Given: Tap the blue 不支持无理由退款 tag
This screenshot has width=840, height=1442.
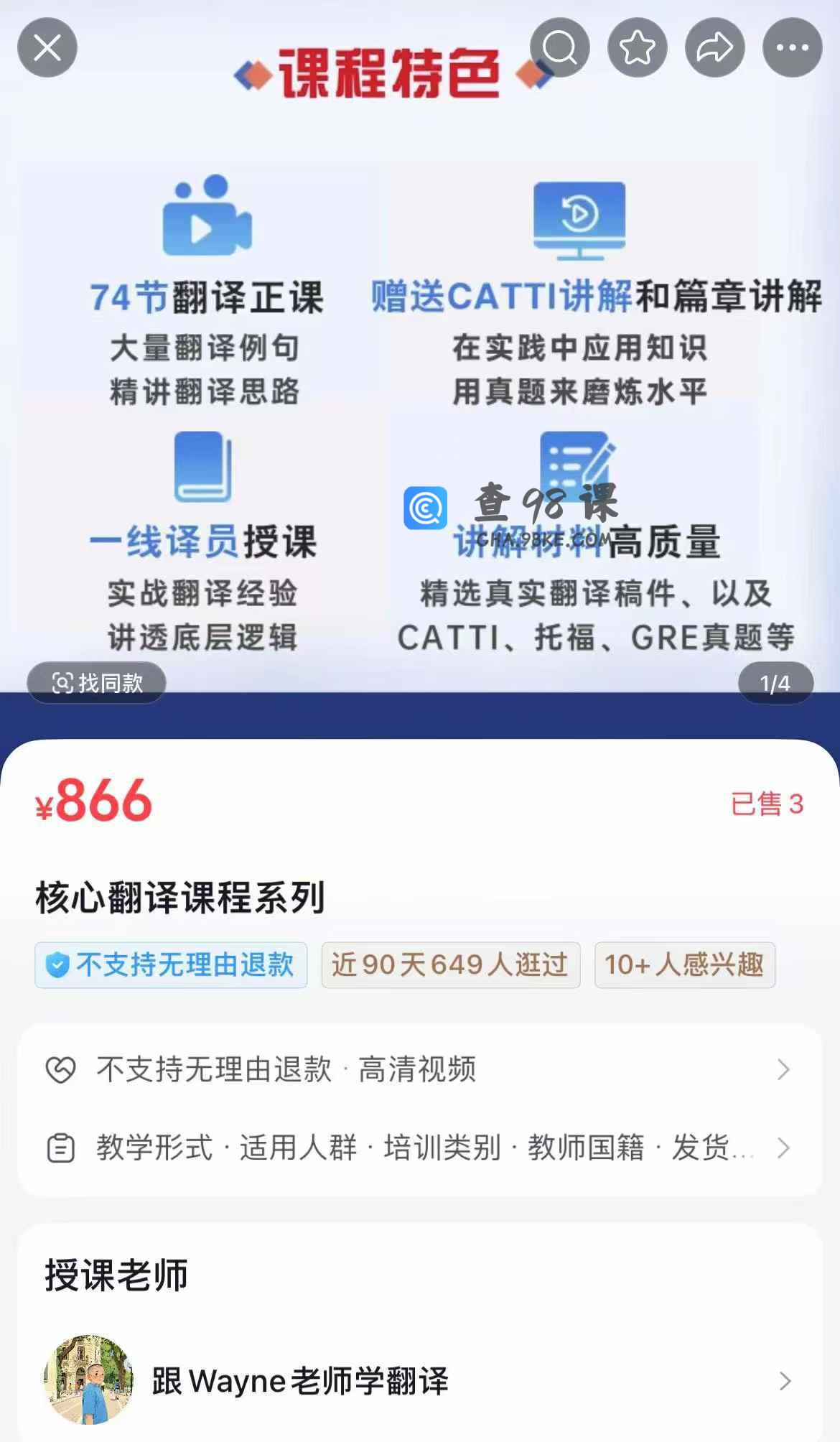Looking at the screenshot, I should (x=171, y=964).
